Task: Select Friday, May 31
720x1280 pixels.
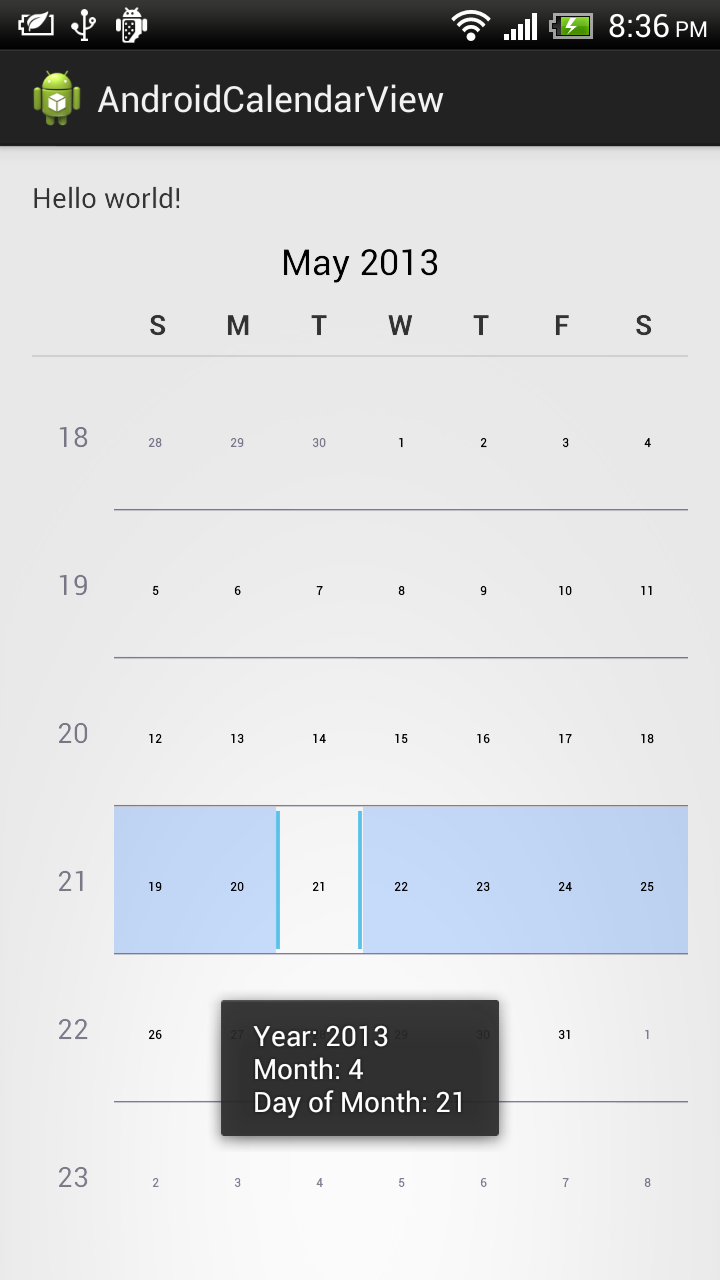Action: 565,1034
